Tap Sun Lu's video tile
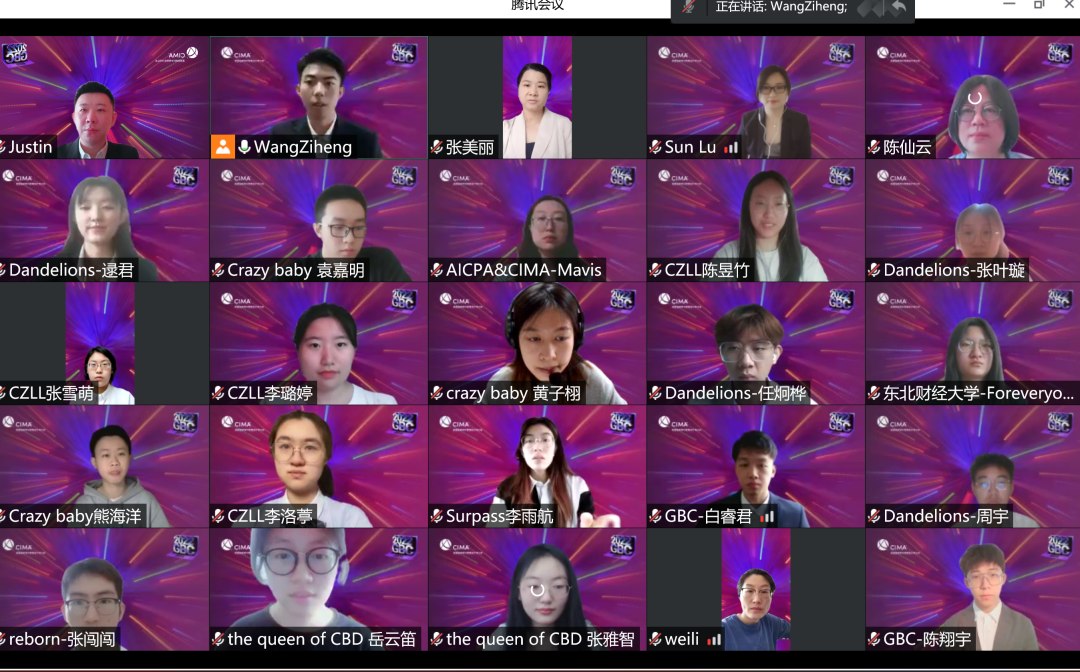Screen dimensions: 1080x672 coord(755,97)
